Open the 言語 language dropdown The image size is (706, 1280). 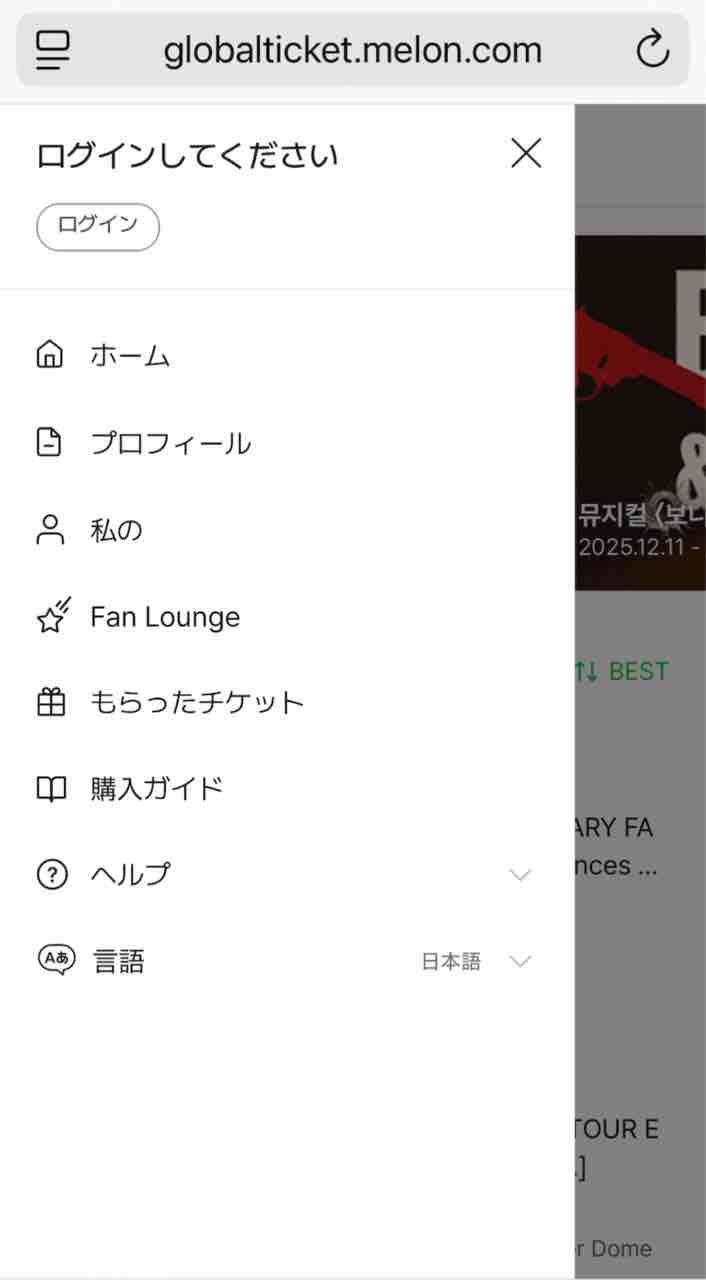click(285, 961)
